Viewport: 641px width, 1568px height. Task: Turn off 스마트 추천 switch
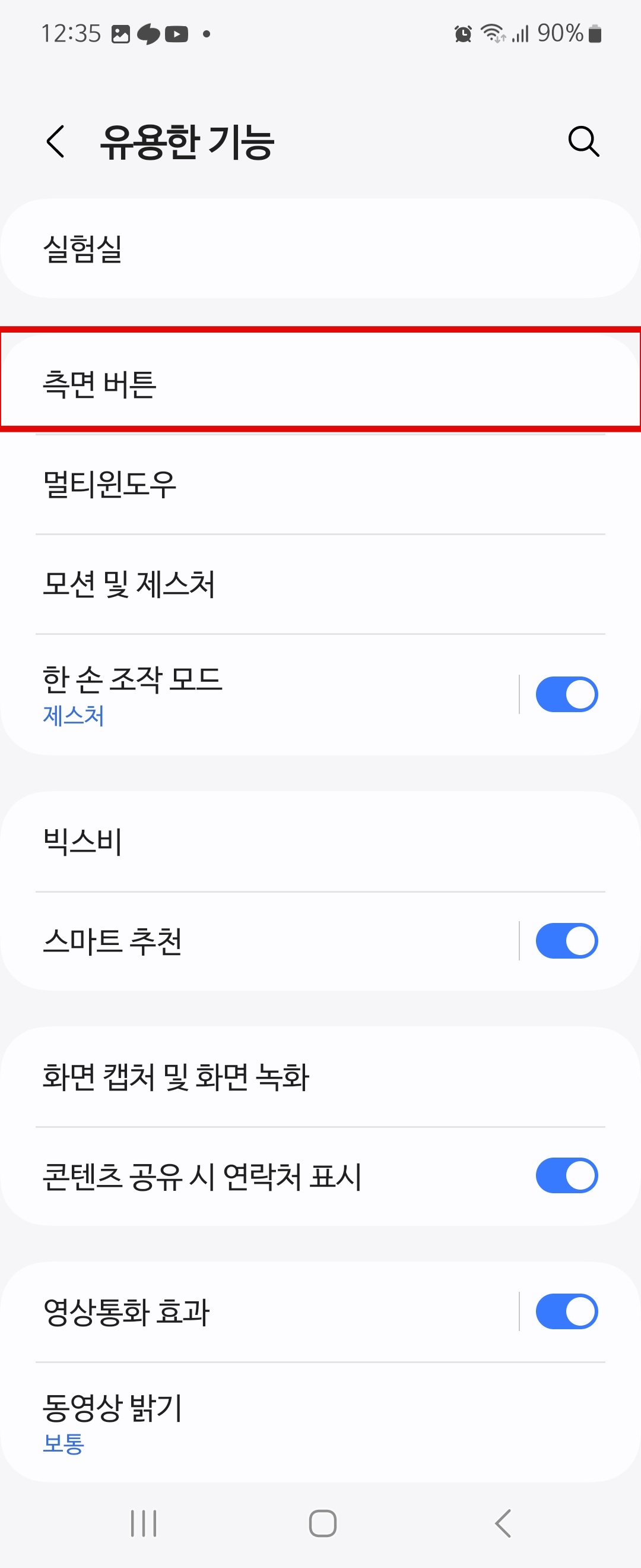[x=566, y=940]
